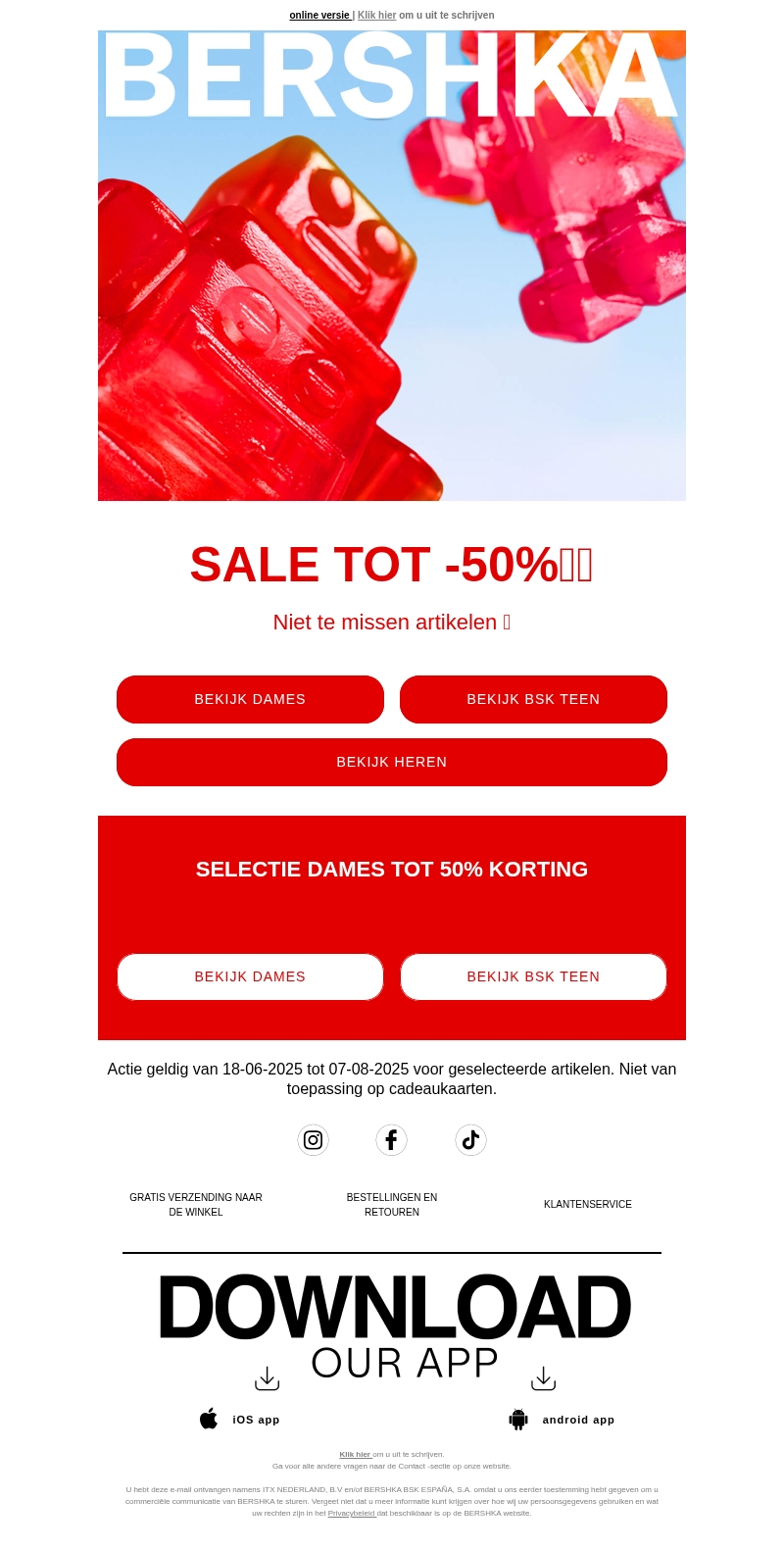The image size is (784, 1549).
Task: Download the iOS app
Action: 241,1419
